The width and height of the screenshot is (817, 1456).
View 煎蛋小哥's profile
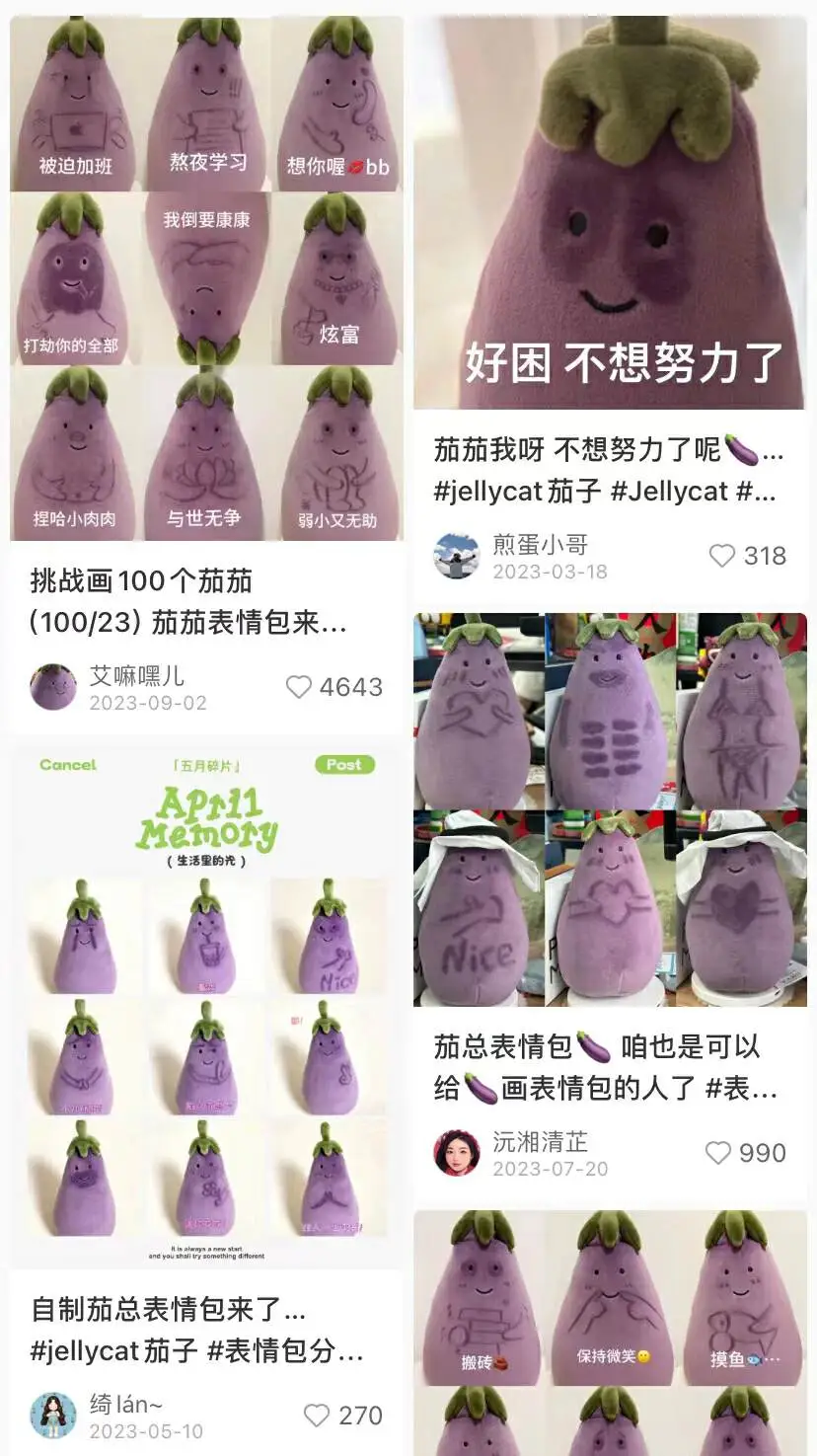457,556
